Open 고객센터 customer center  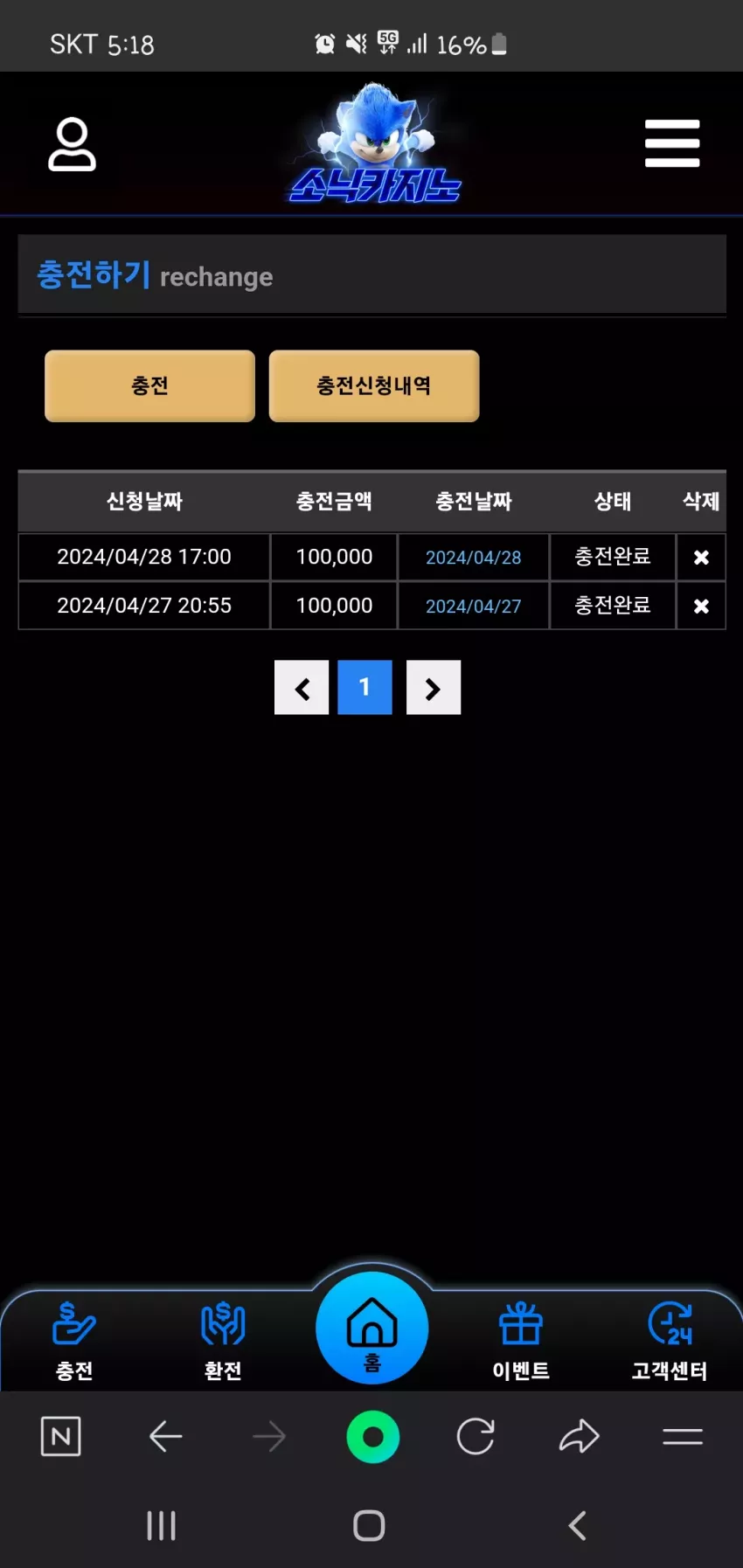click(x=670, y=1343)
